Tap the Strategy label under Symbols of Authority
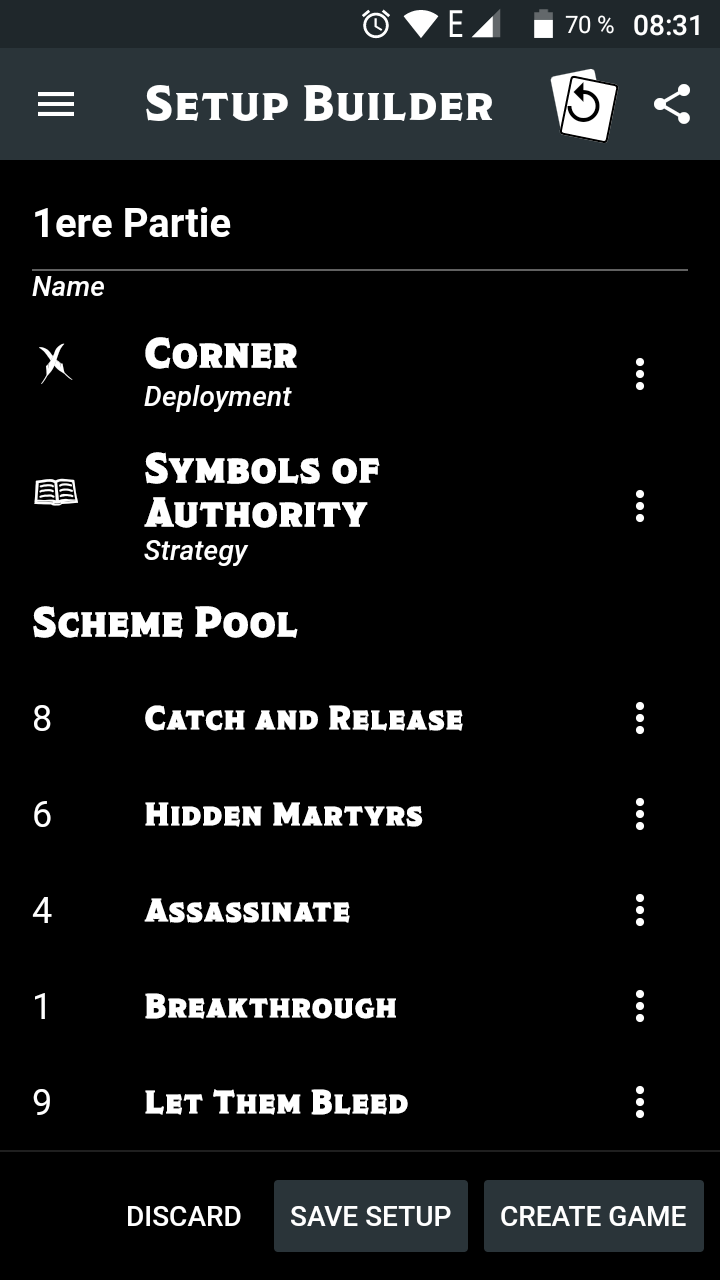The width and height of the screenshot is (720, 1280). [x=195, y=549]
